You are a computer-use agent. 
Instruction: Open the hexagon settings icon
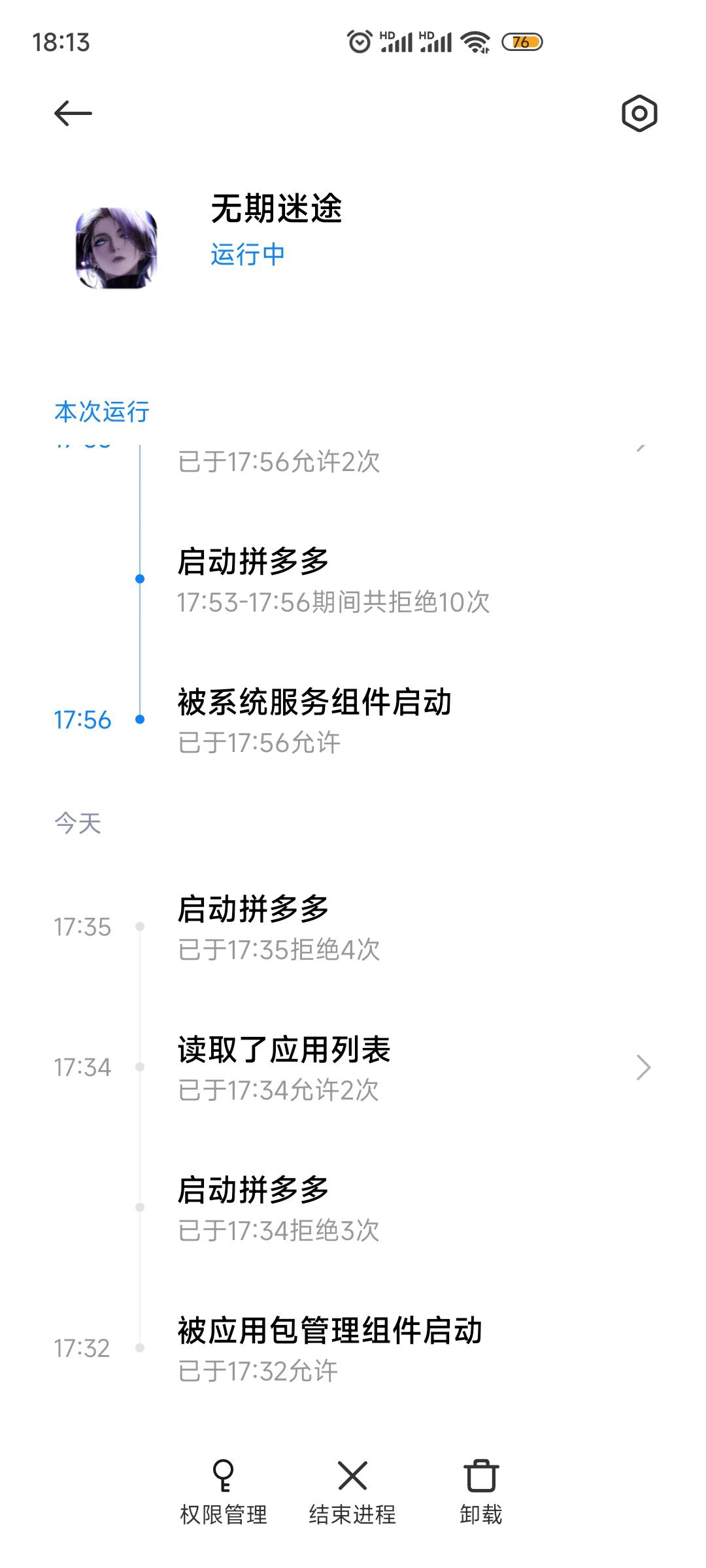click(639, 114)
